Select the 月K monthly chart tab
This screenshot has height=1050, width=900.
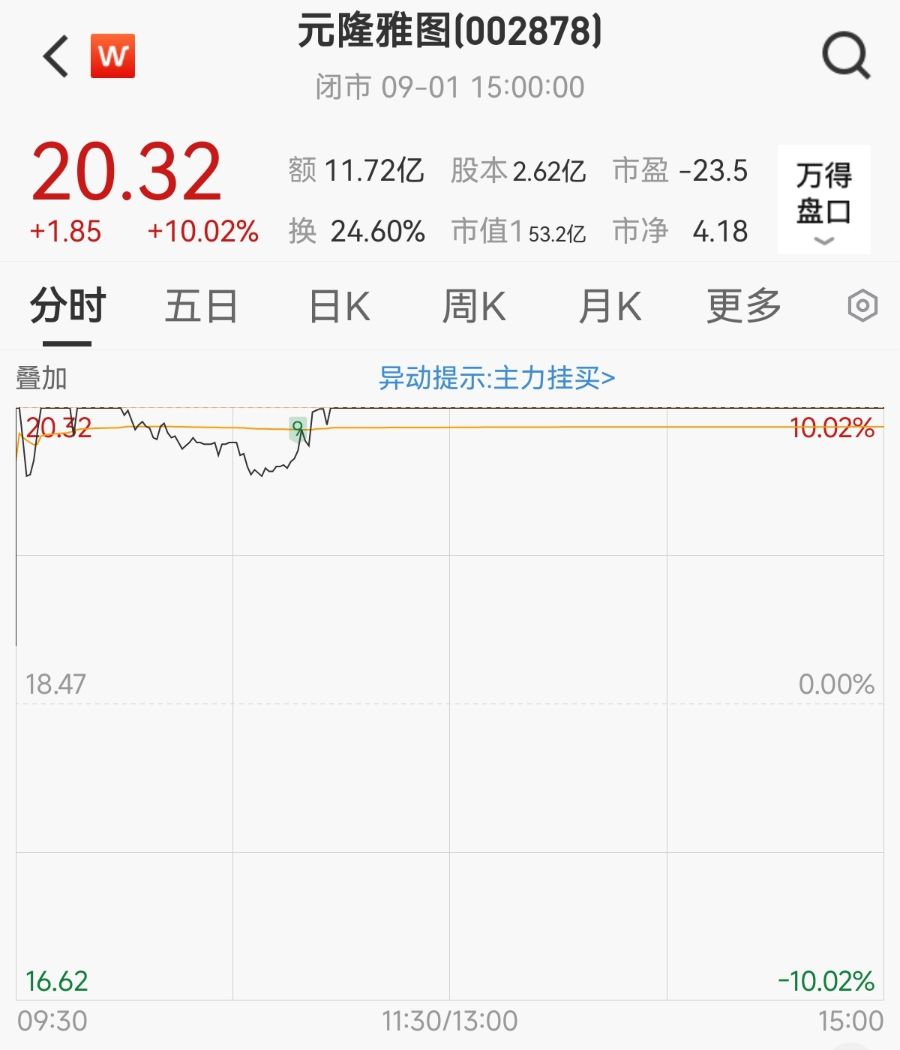[608, 307]
